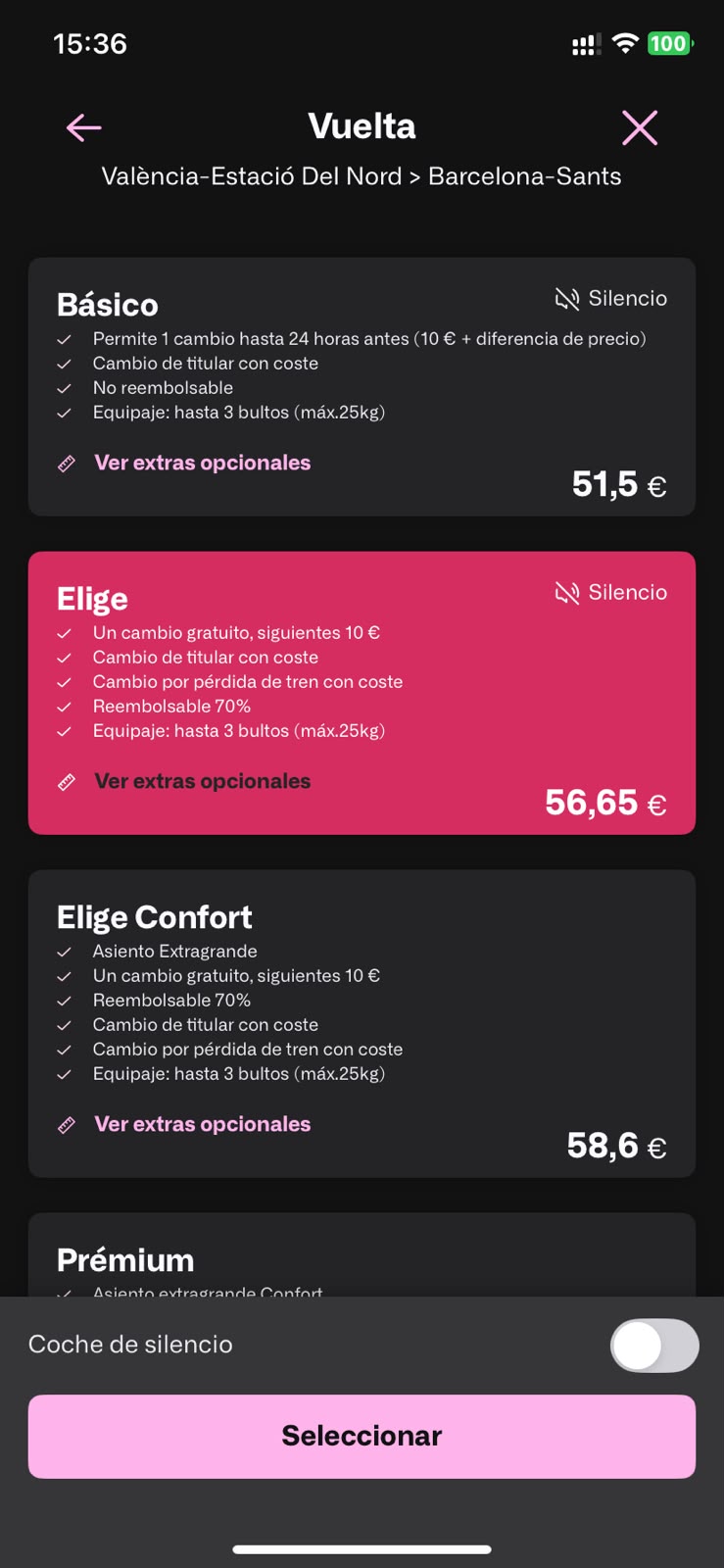This screenshot has height=1568, width=724.
Task: Confirm with the Seleccionar button
Action: [362, 1437]
